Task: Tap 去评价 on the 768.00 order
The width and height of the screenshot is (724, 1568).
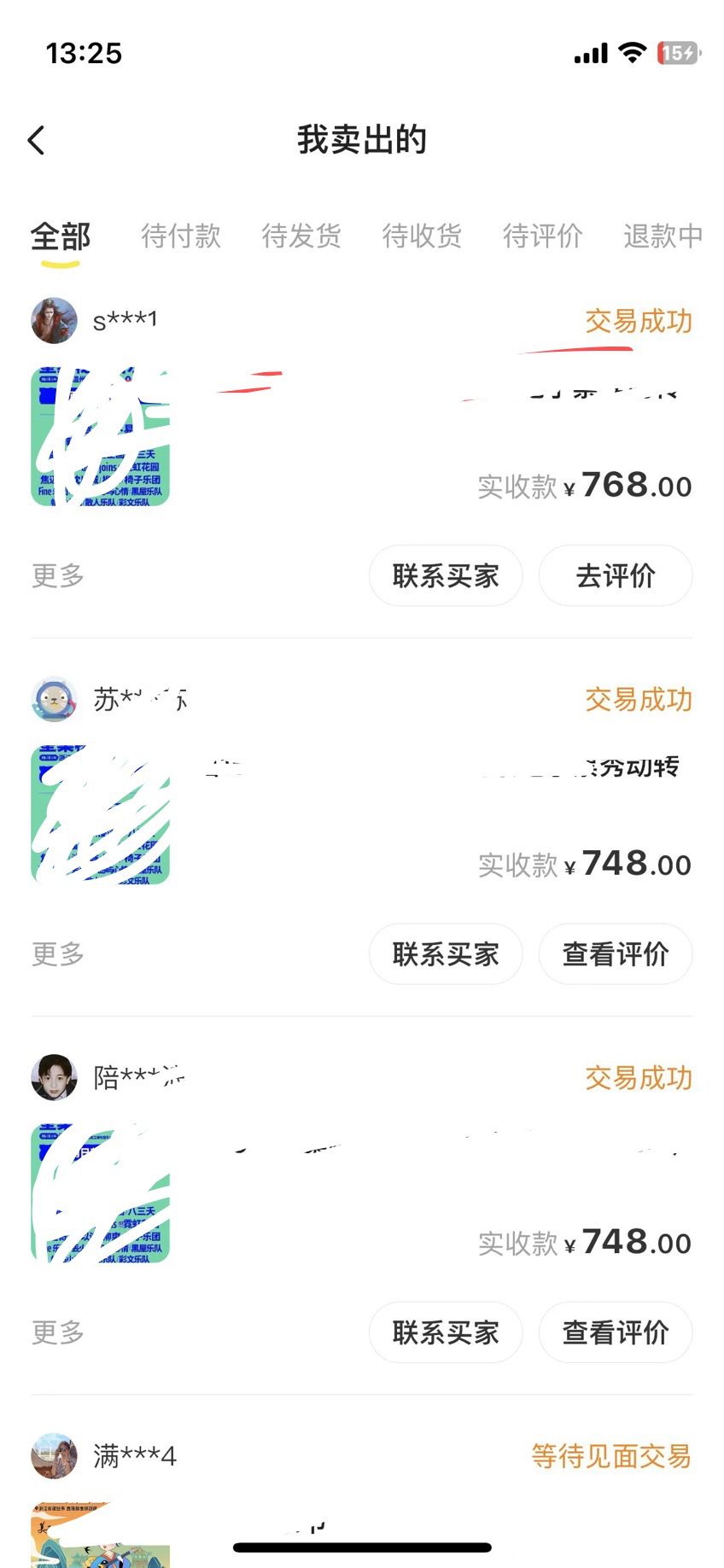Action: click(x=616, y=576)
